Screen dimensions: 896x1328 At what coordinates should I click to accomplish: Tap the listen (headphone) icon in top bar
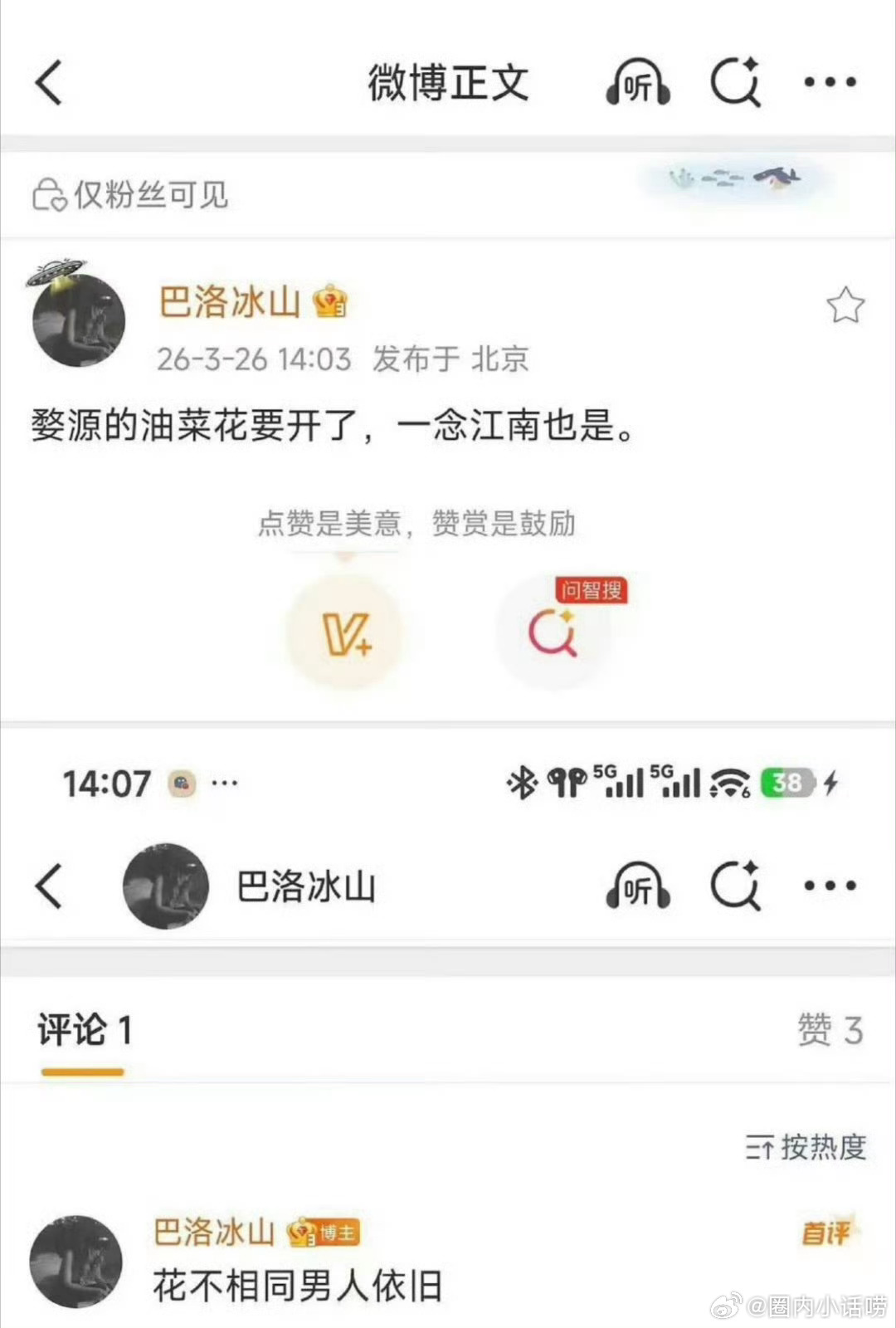click(637, 82)
